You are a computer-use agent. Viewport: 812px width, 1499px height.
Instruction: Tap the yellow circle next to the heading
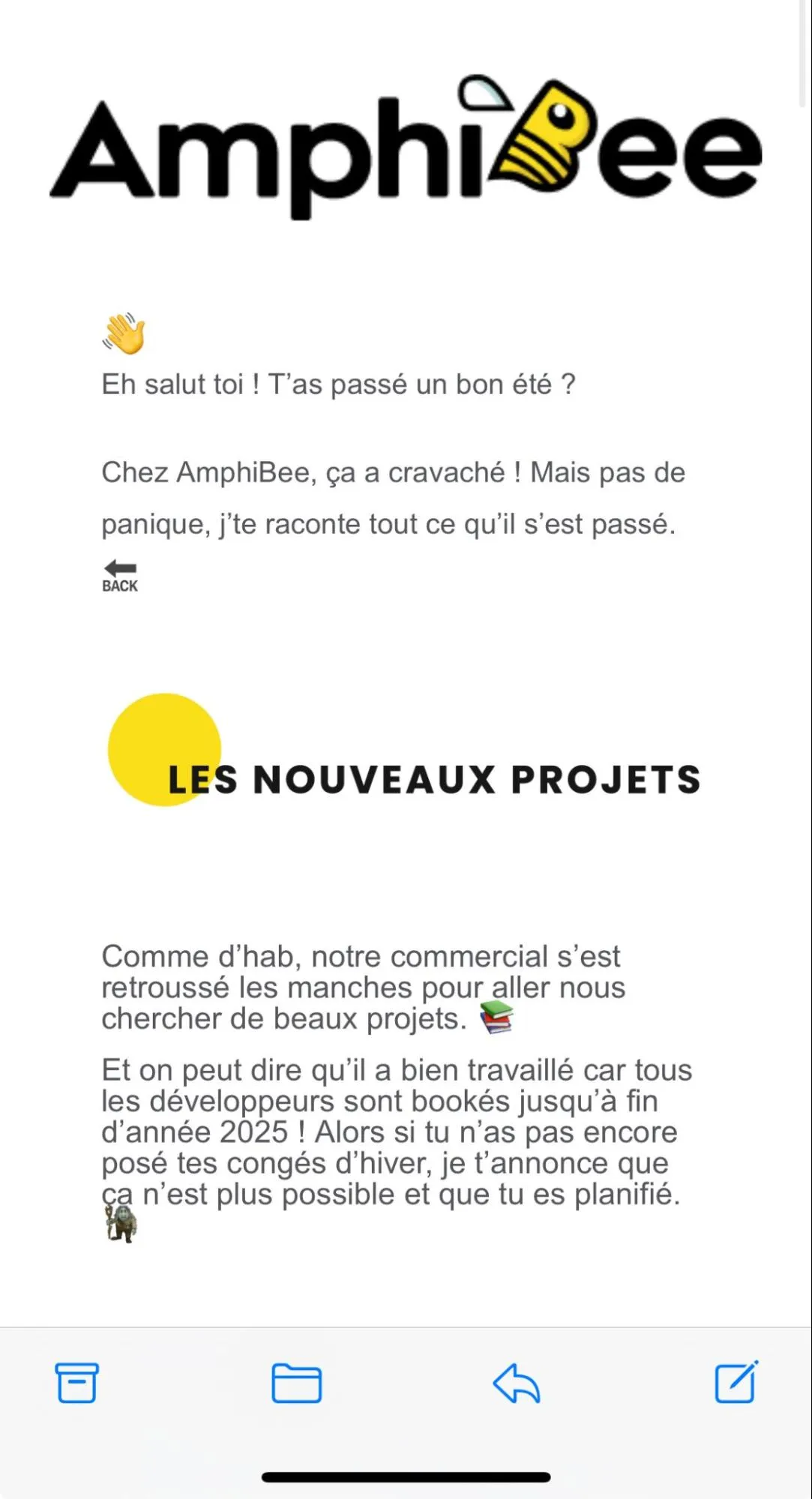(166, 748)
